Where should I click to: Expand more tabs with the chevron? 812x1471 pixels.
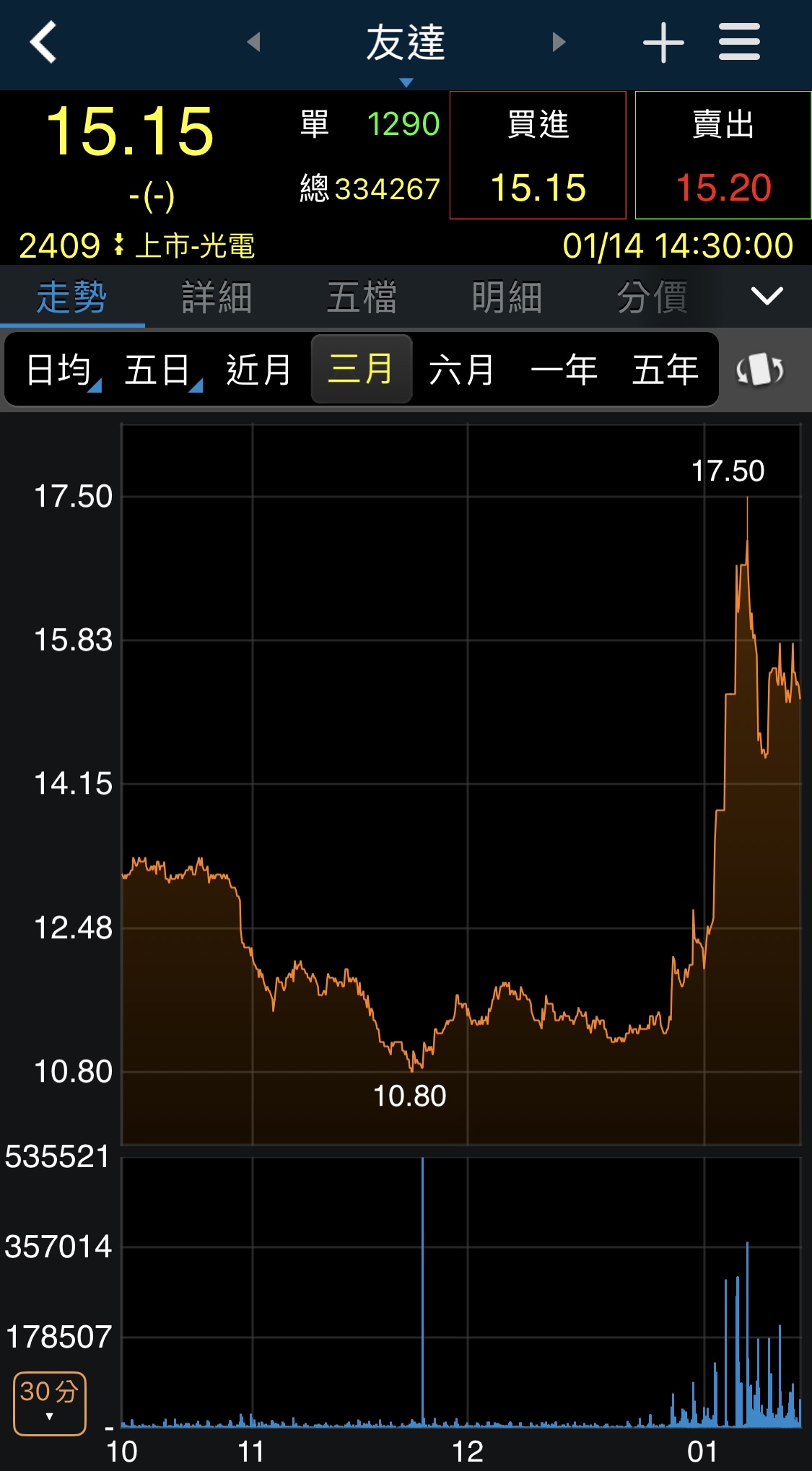[767, 296]
